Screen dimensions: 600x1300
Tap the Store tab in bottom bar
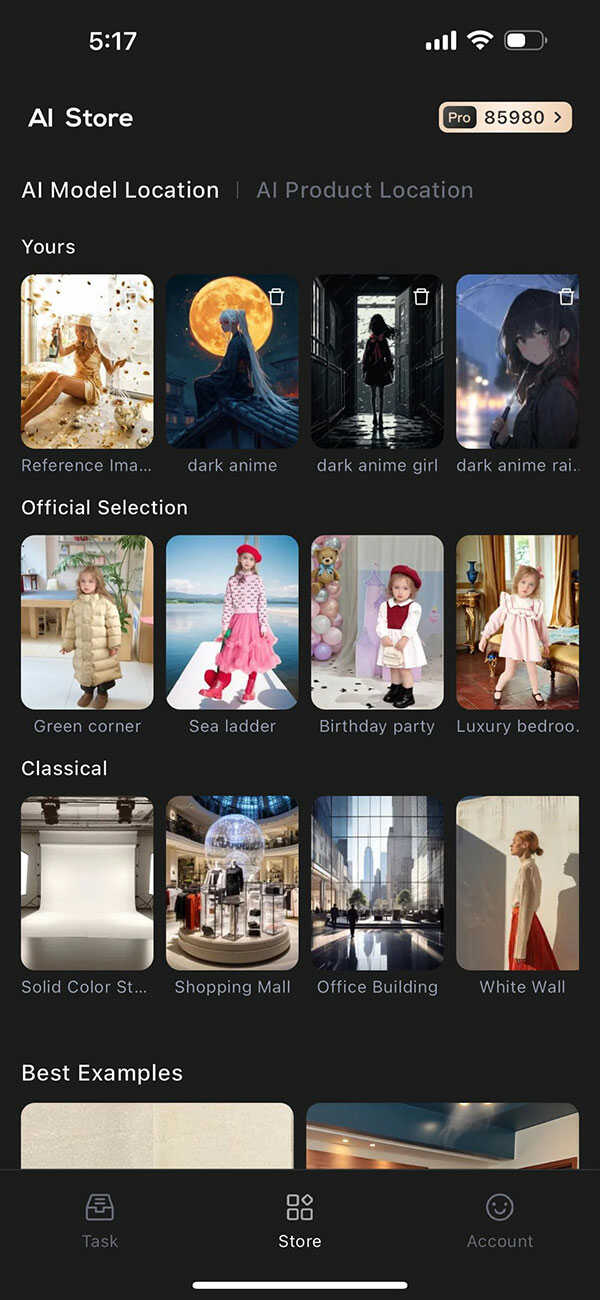click(300, 1221)
